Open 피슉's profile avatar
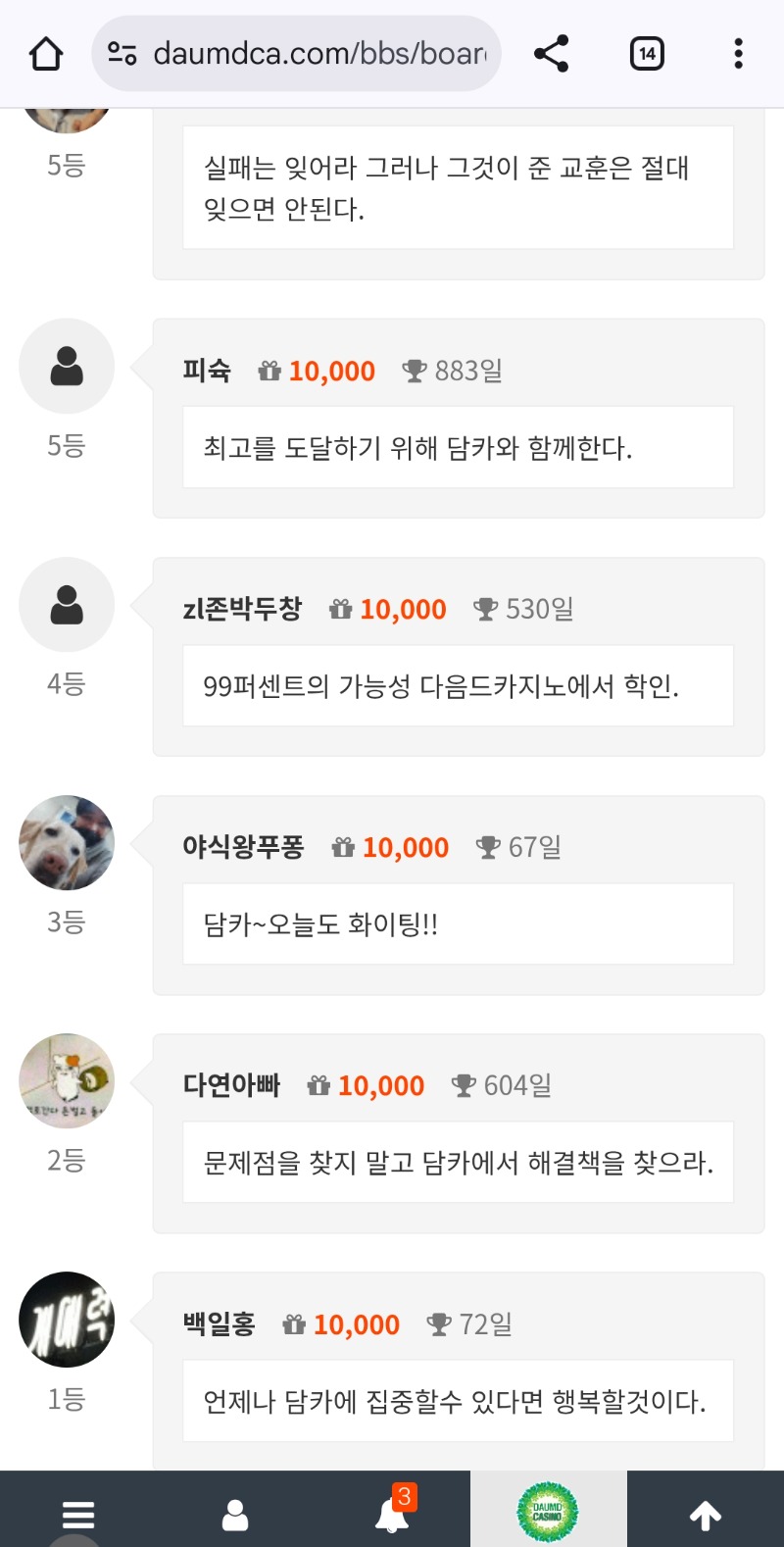 point(67,367)
